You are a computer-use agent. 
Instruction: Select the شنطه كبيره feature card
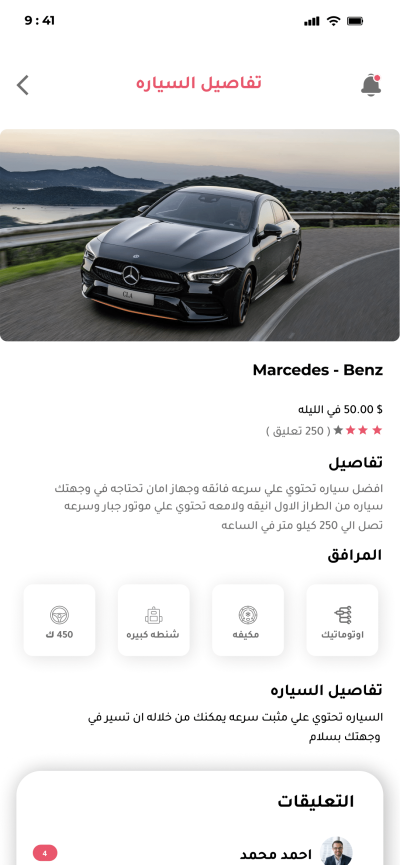153,620
